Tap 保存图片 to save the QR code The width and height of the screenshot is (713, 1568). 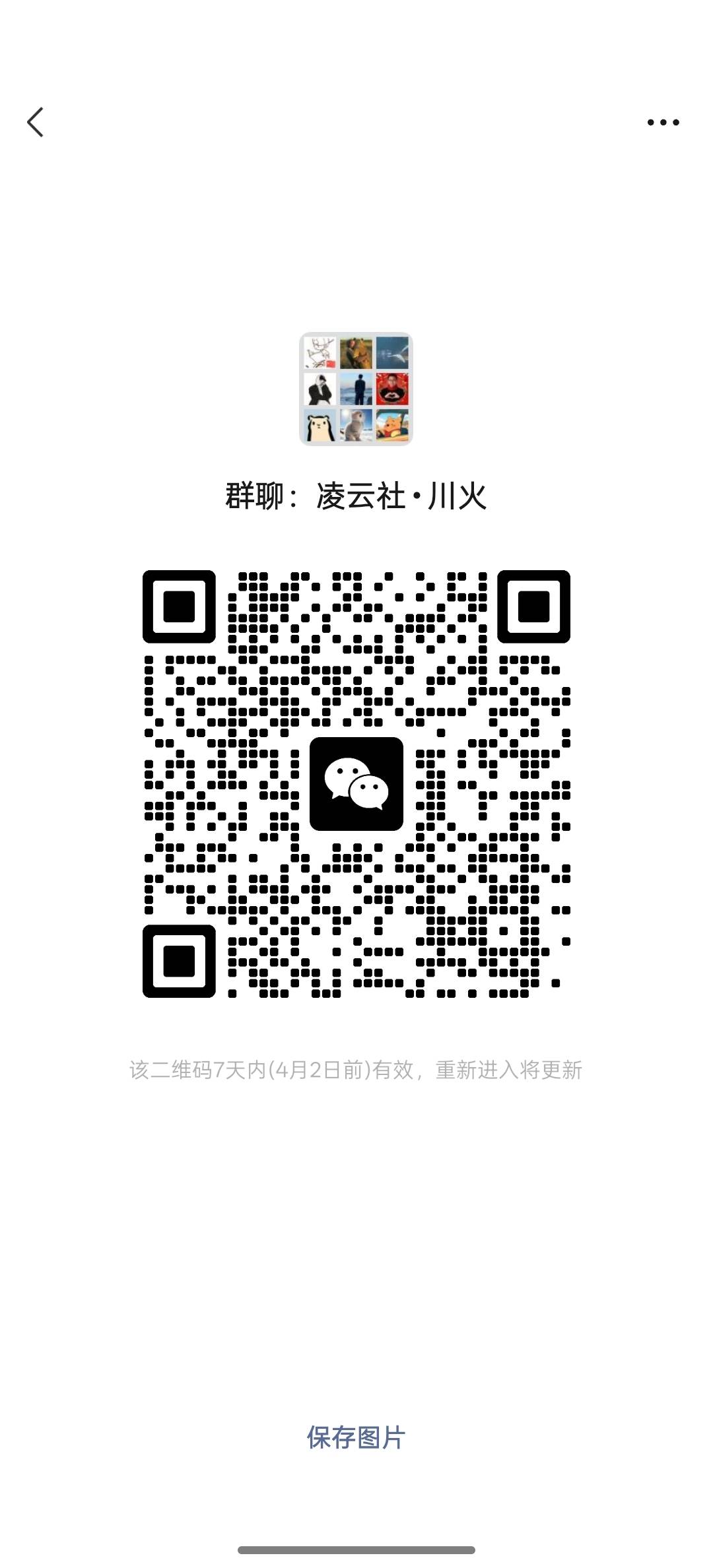click(x=356, y=1437)
